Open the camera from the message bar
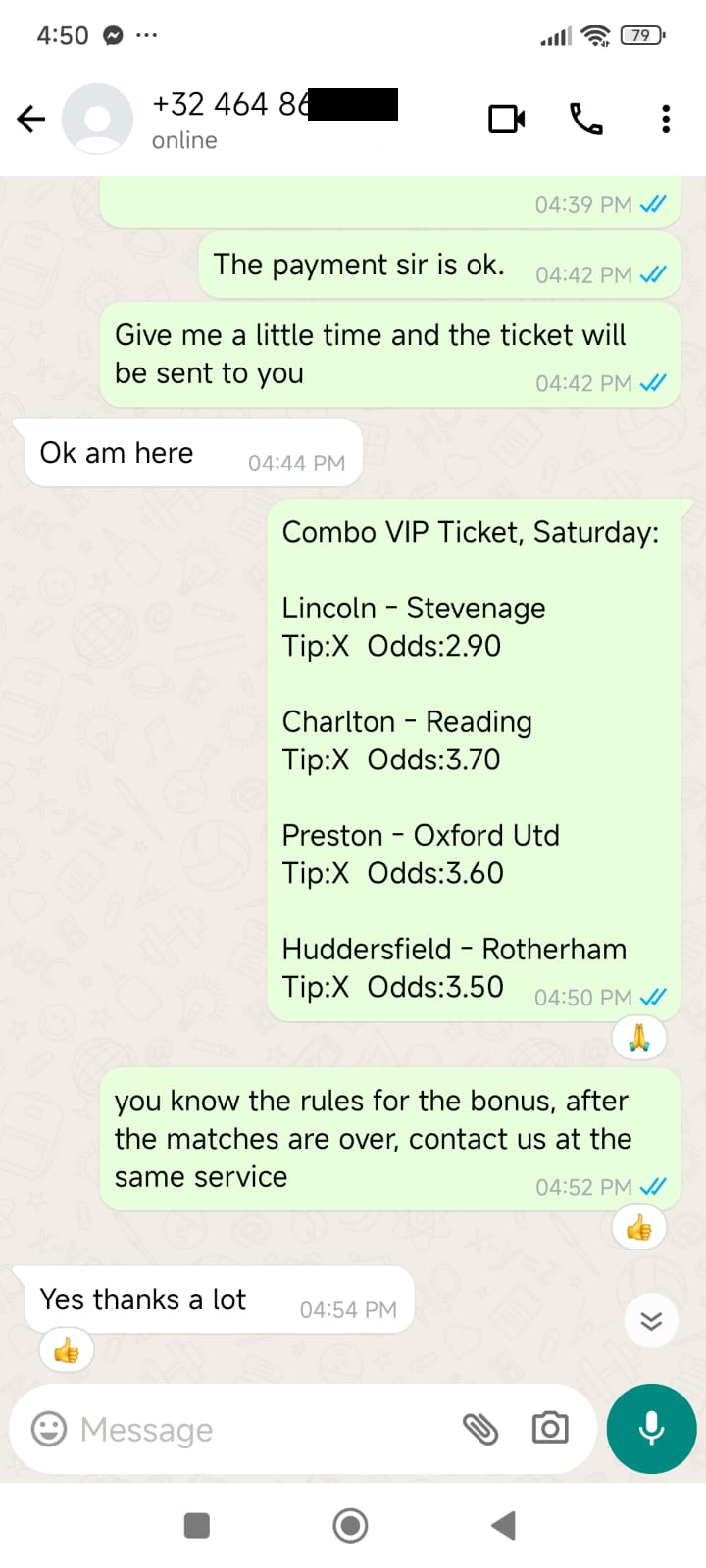The image size is (706, 1568). point(550,1429)
